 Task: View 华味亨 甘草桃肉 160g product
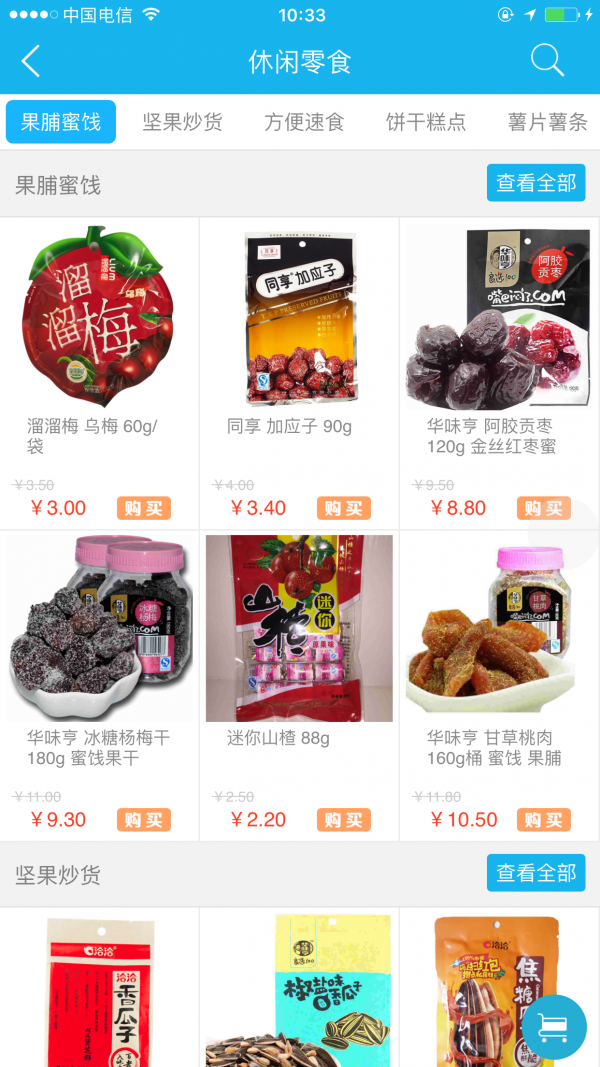(499, 640)
